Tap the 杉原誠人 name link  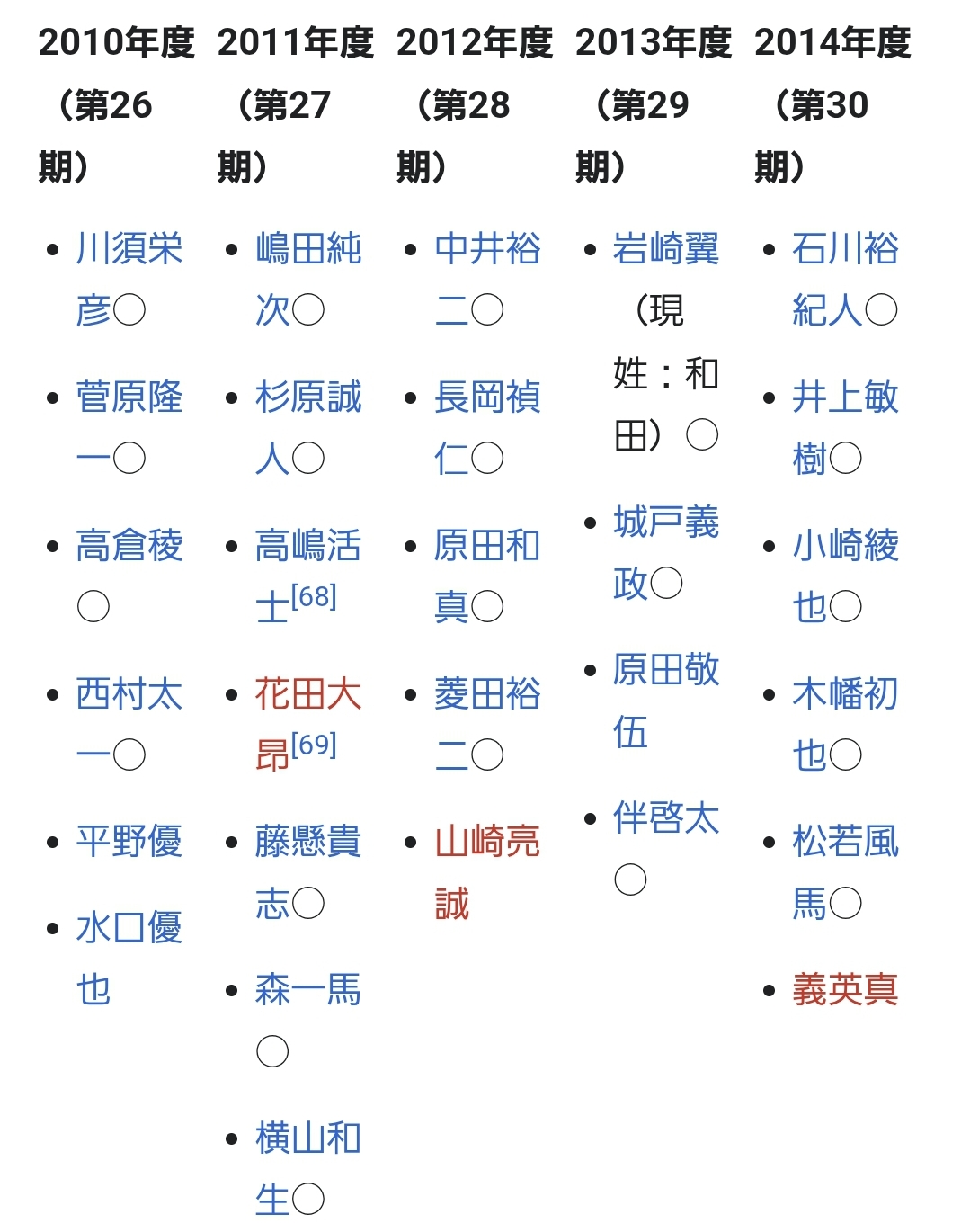pyautogui.click(x=307, y=397)
